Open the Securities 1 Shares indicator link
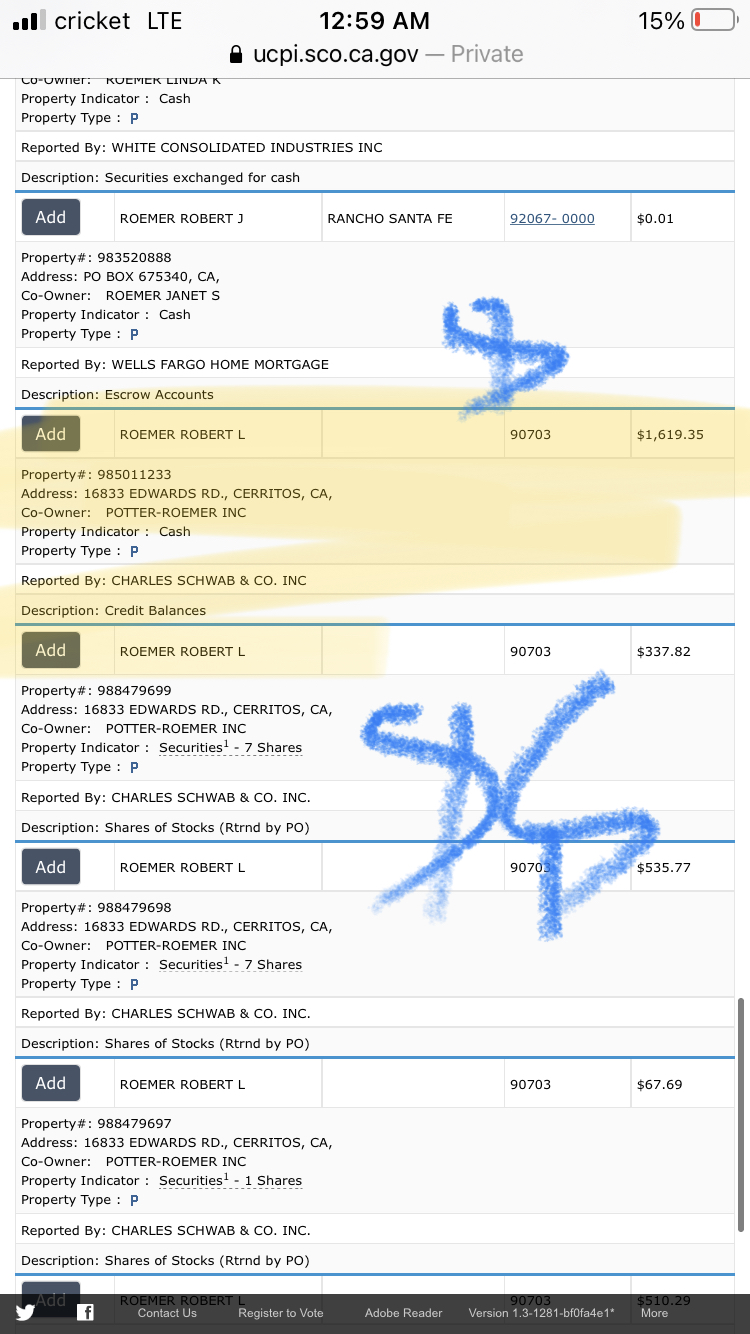 pos(230,1181)
